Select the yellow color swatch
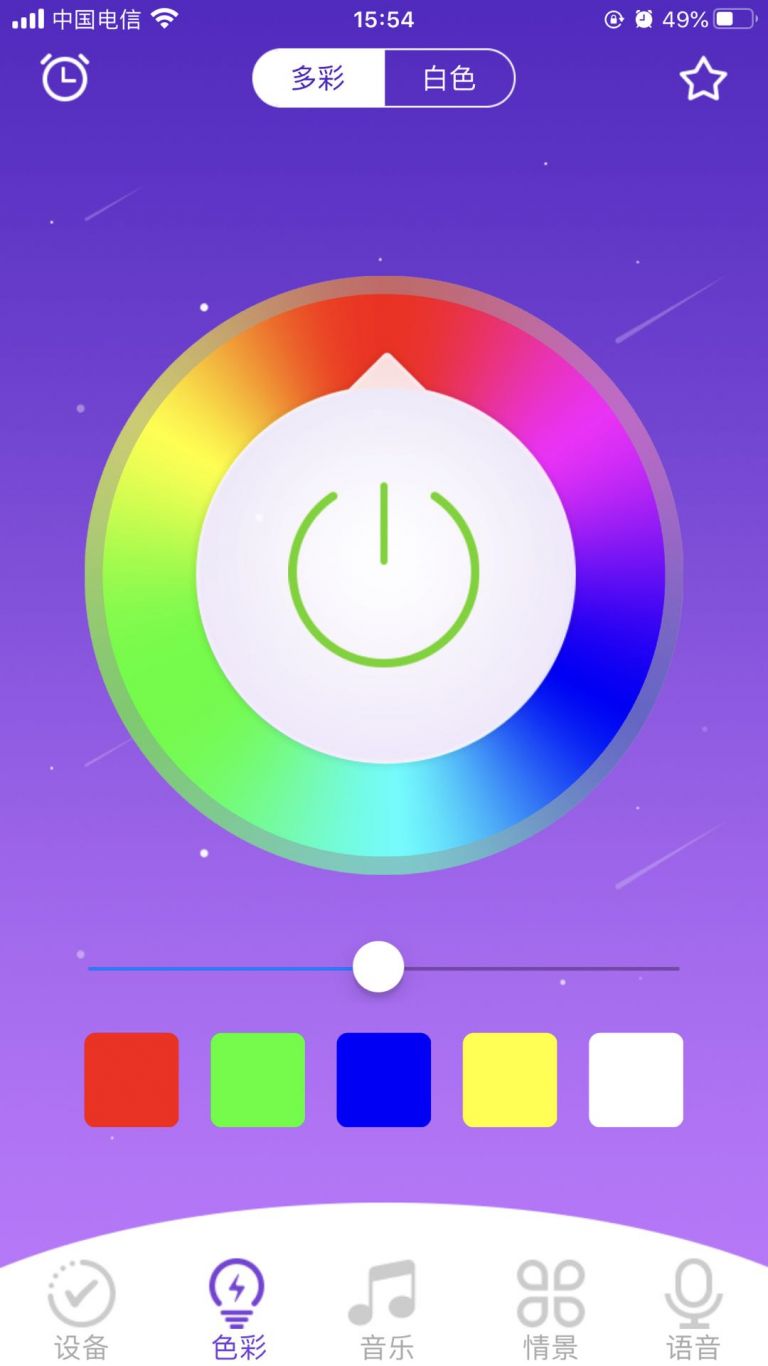 coord(510,1080)
